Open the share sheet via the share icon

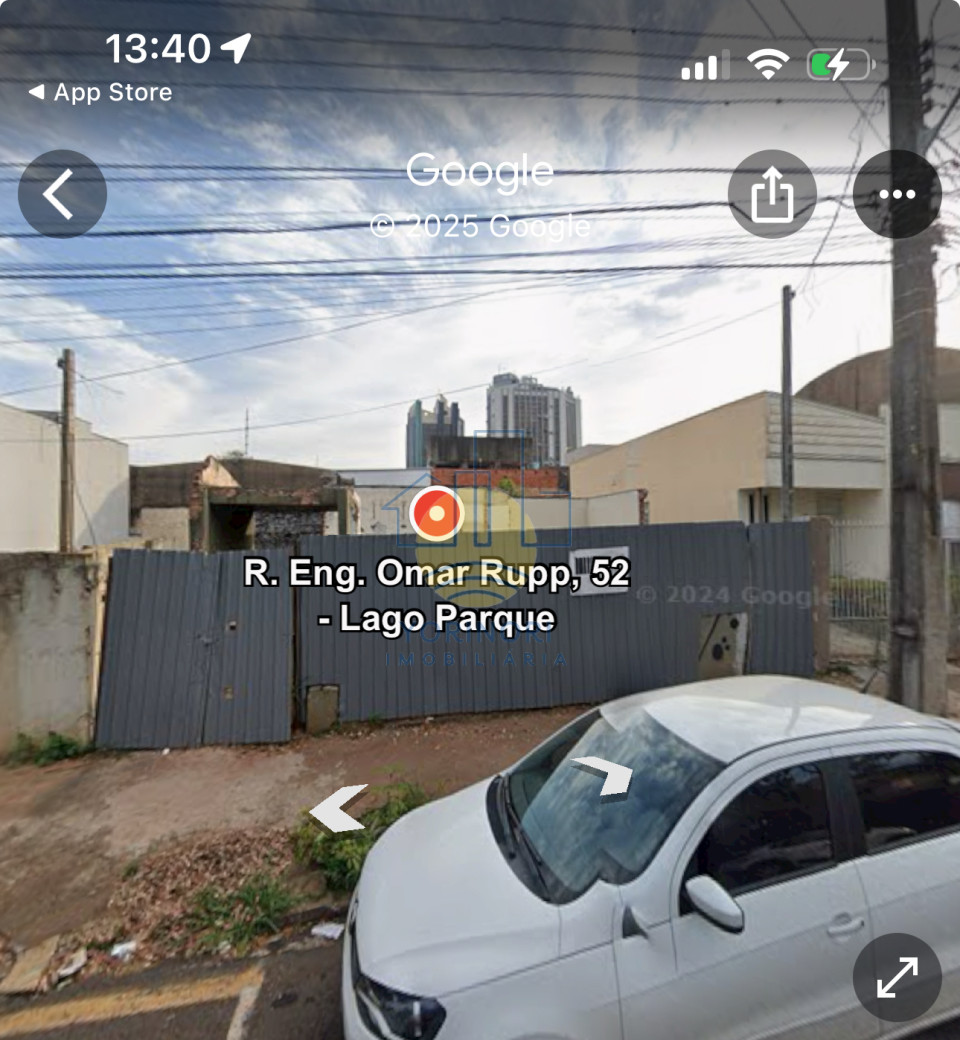(771, 194)
